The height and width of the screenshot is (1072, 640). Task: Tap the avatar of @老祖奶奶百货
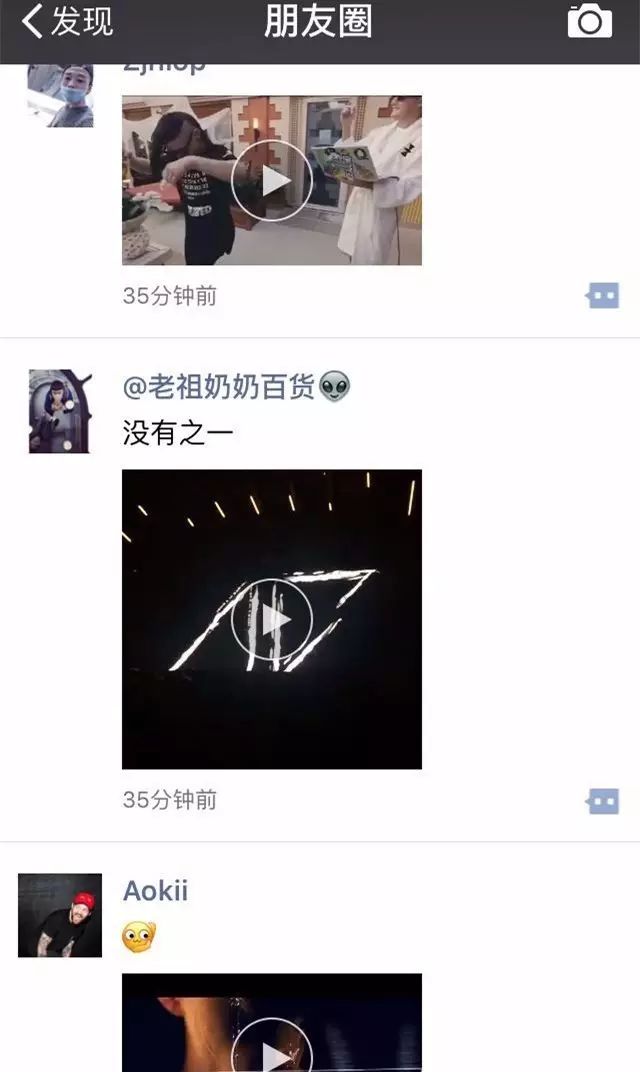point(60,411)
